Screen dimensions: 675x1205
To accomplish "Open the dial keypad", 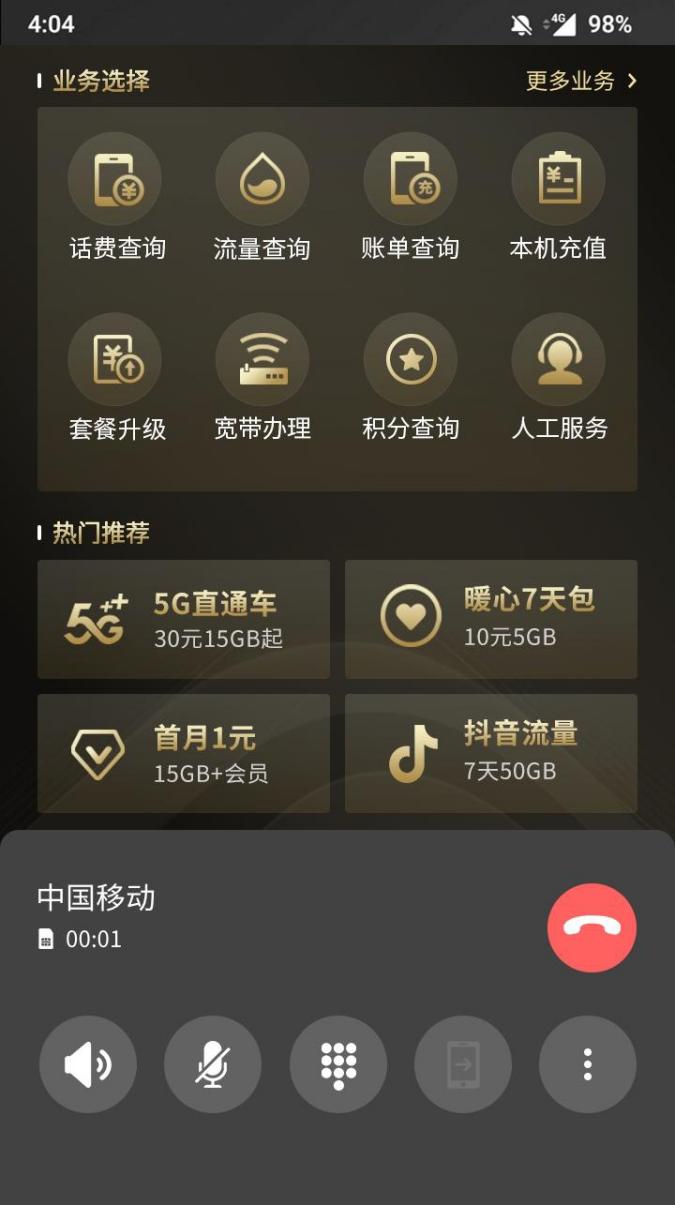I will pyautogui.click(x=338, y=1064).
